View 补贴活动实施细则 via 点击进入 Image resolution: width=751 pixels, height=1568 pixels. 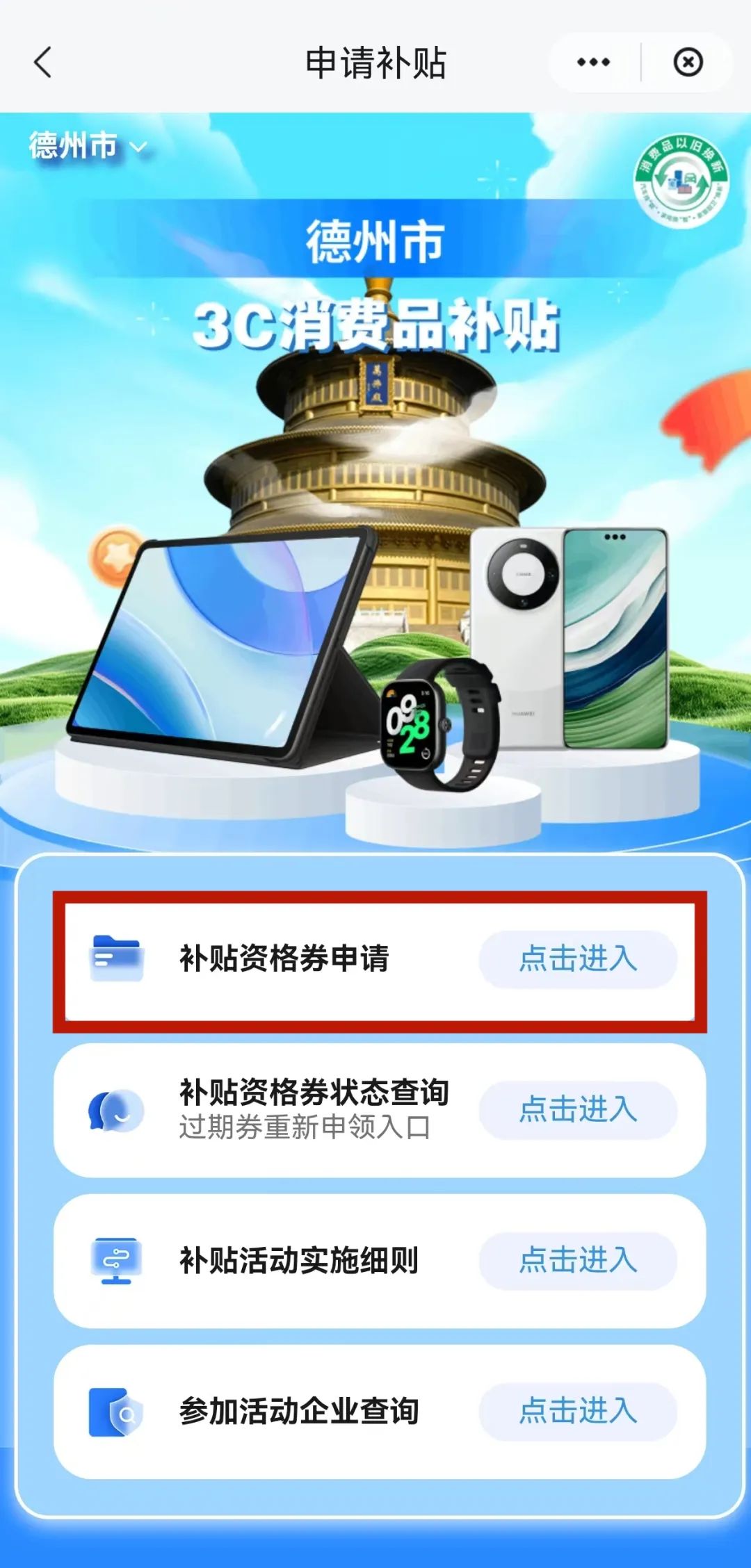(x=577, y=1260)
